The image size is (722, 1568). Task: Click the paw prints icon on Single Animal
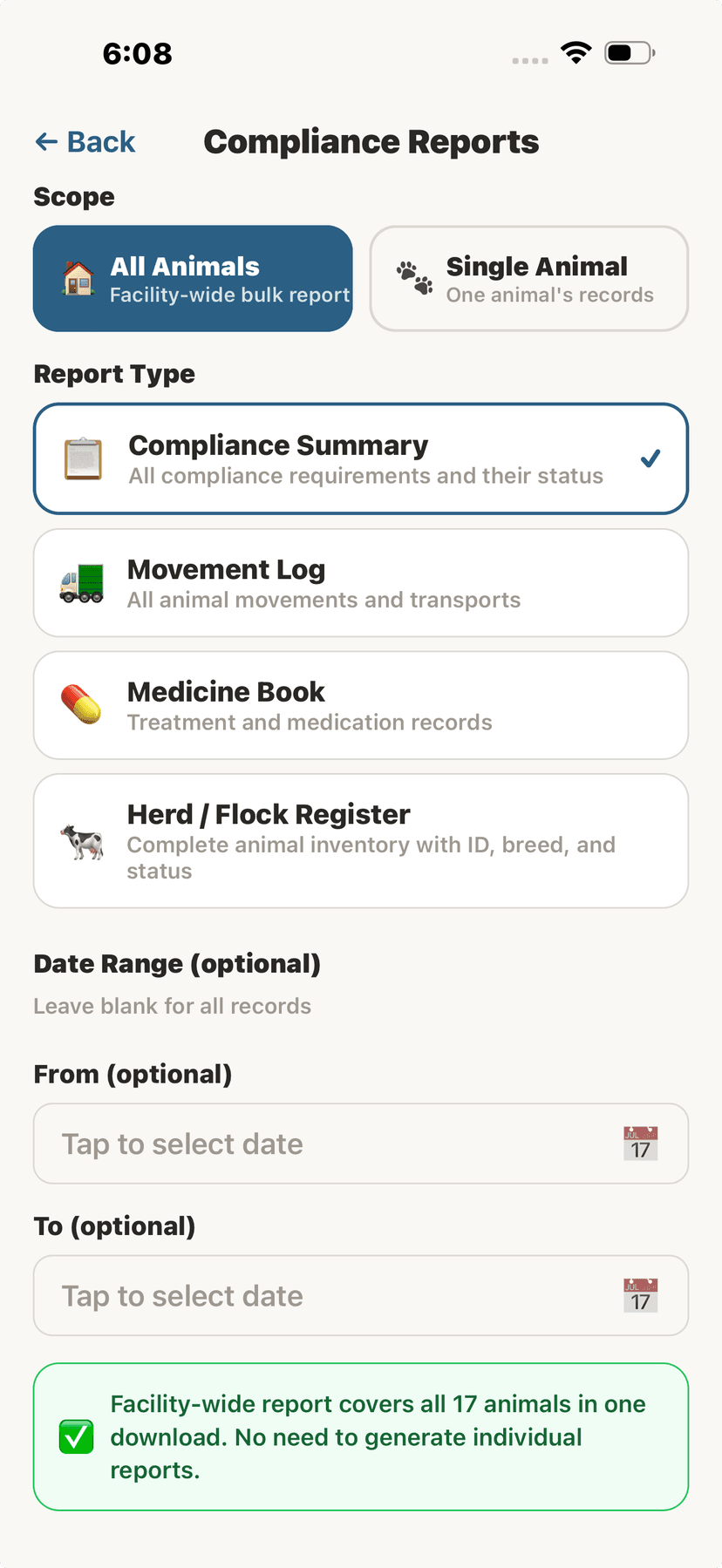415,277
